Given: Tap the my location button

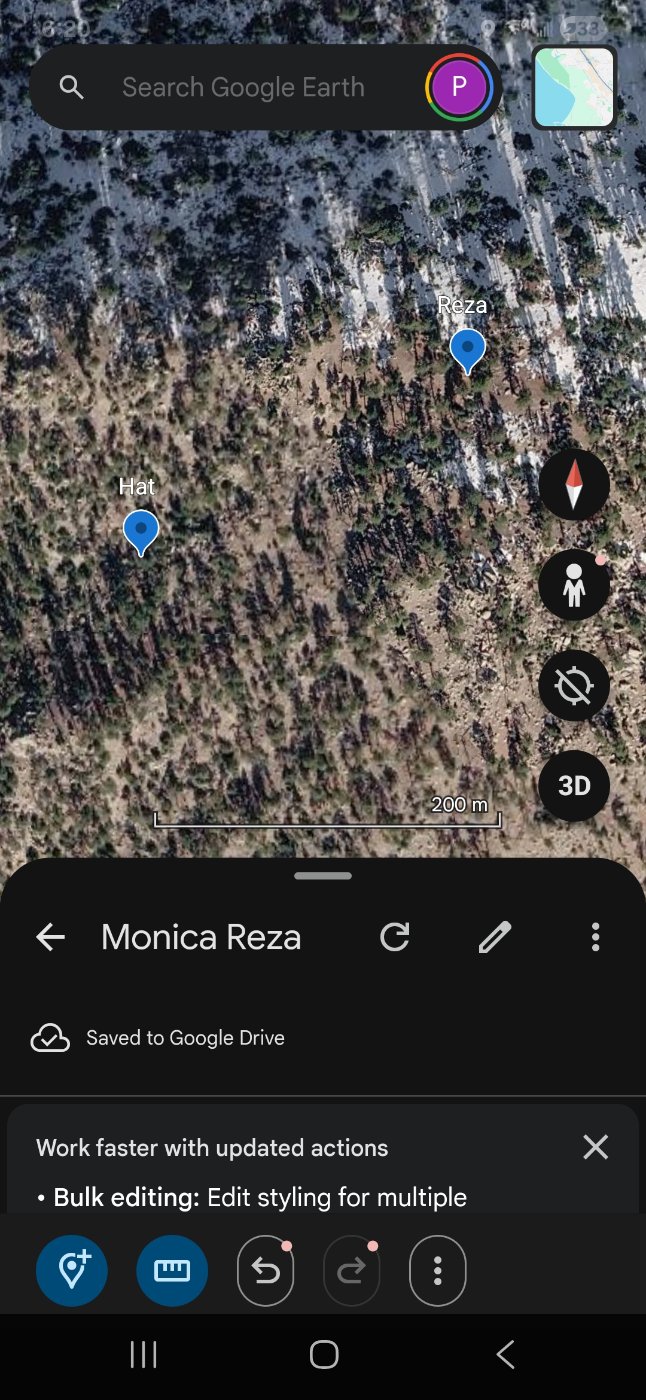Looking at the screenshot, I should click(574, 686).
